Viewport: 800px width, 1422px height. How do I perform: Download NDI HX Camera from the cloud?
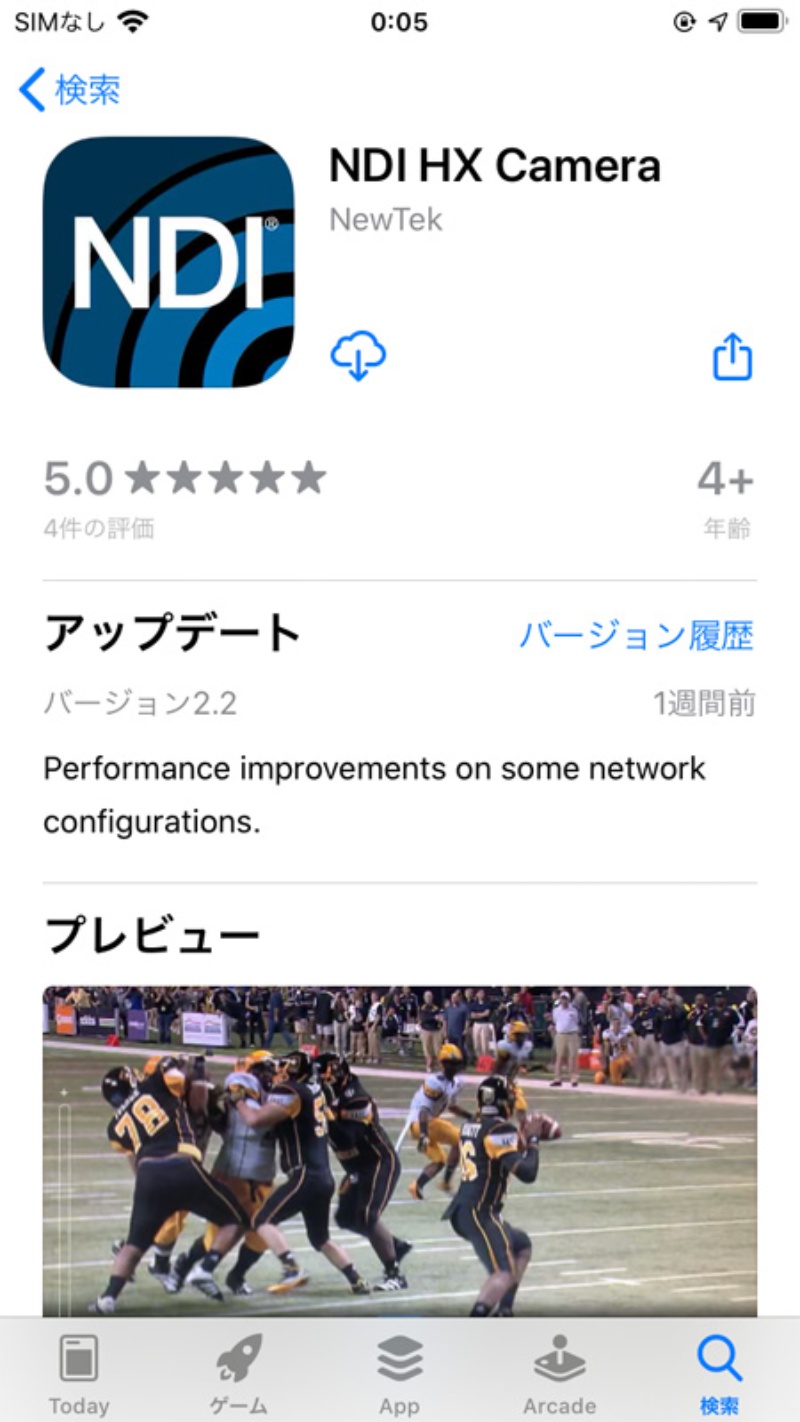pos(358,357)
